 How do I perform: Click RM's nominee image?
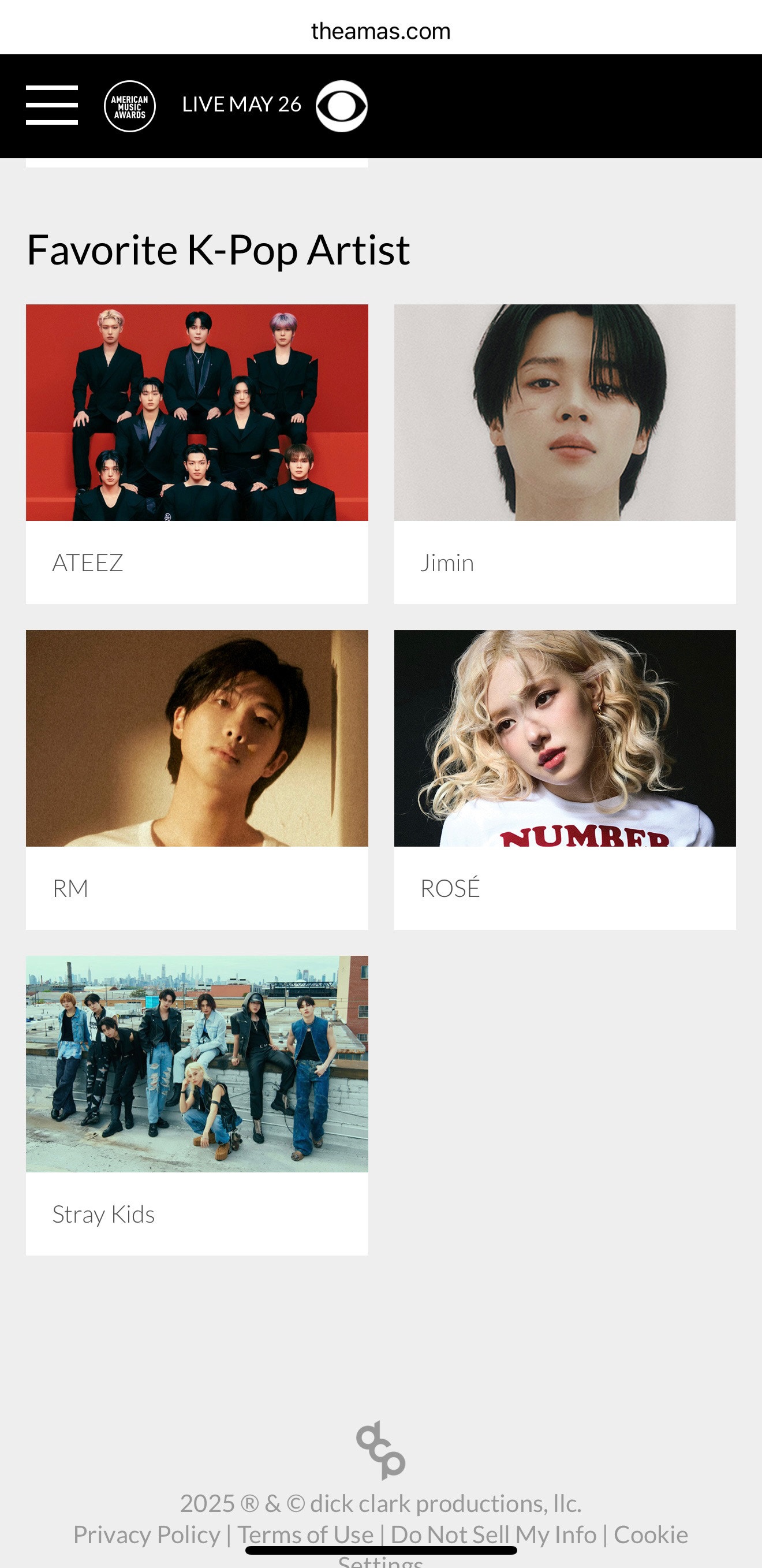click(x=197, y=740)
